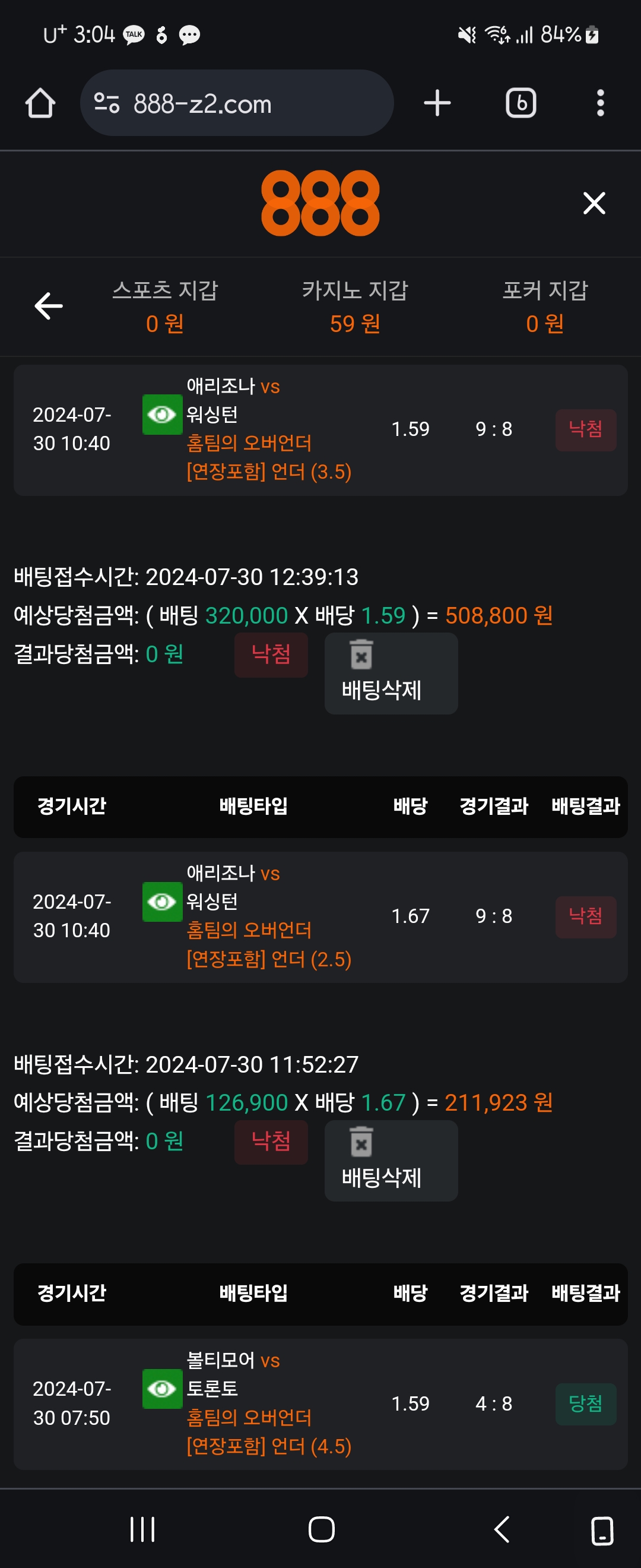
Task: Open the 스포츠 지갑 wallet
Action: coord(165,307)
